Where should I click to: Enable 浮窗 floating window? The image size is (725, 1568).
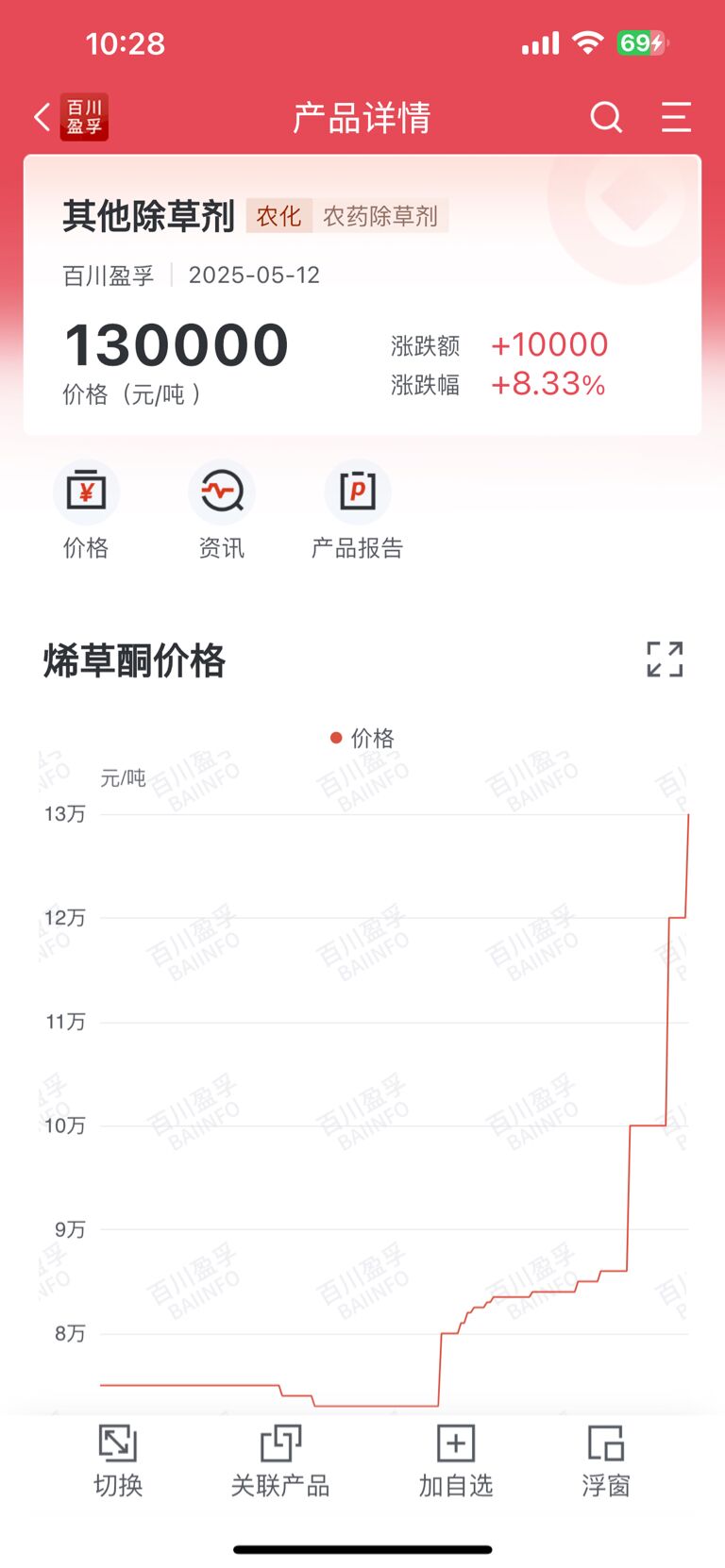point(605,1460)
